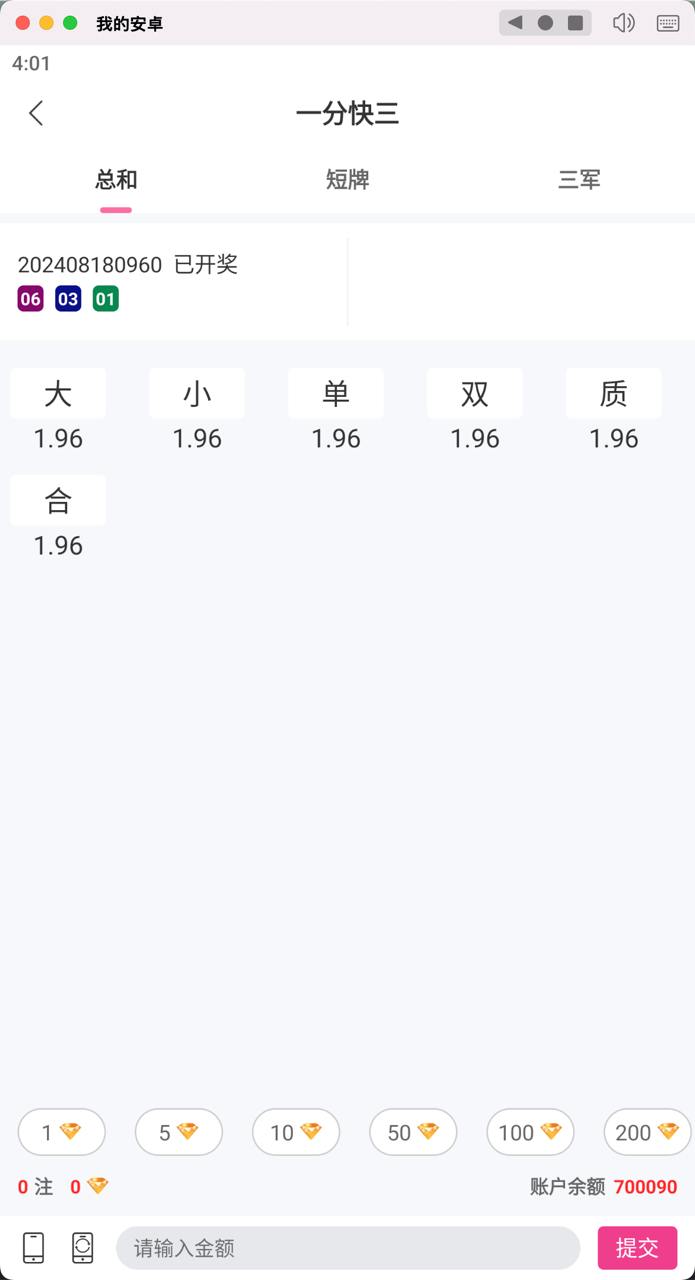Focus the 请输入金额 amount field
This screenshot has height=1280, width=695.
348,1248
